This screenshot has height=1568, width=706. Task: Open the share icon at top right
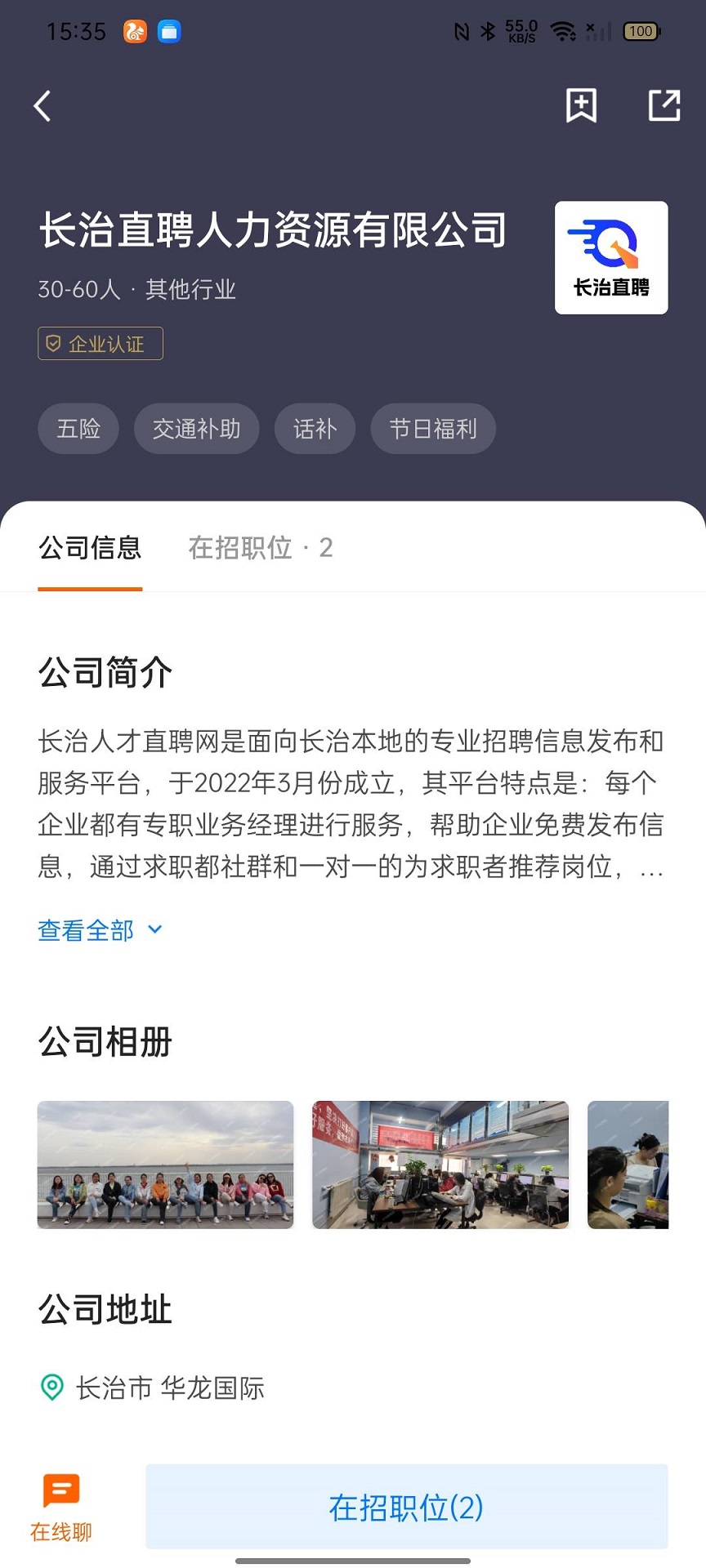click(664, 105)
